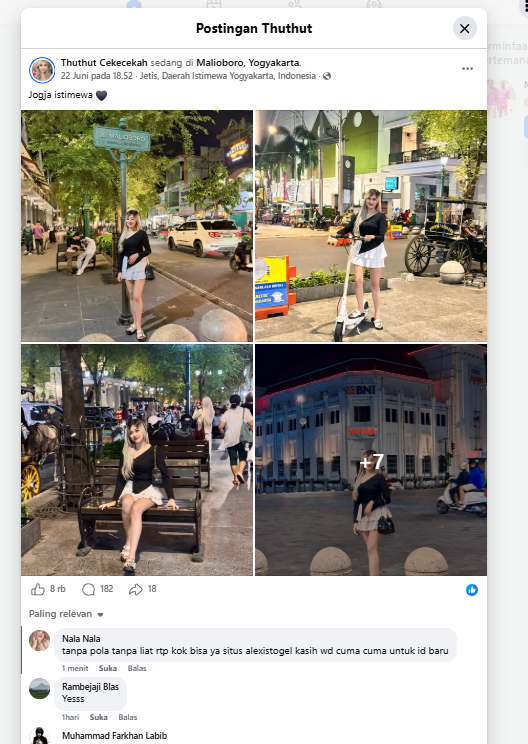The height and width of the screenshot is (744, 528).
Task: Open the post options three-dot menu
Action: tap(467, 69)
